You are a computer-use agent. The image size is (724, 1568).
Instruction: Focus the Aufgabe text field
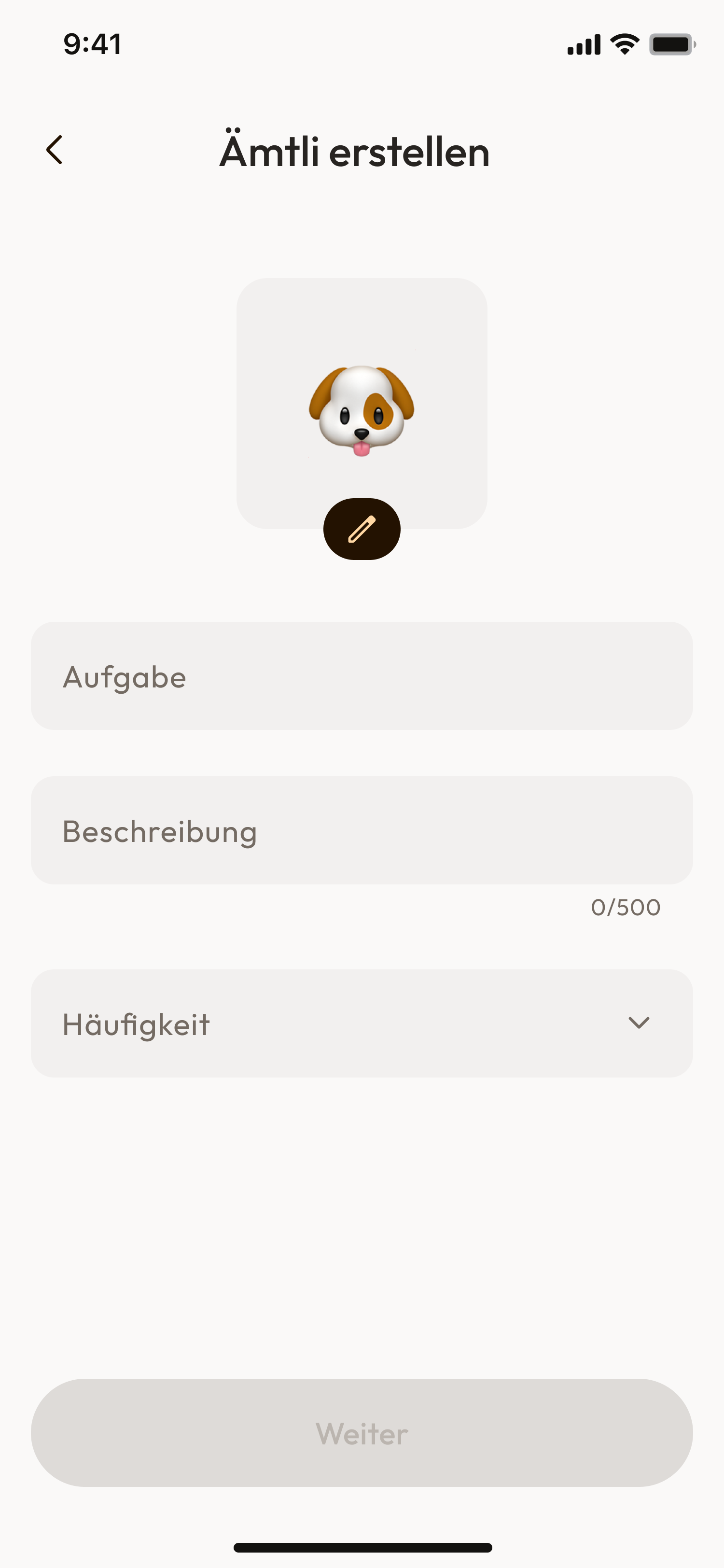(x=362, y=676)
